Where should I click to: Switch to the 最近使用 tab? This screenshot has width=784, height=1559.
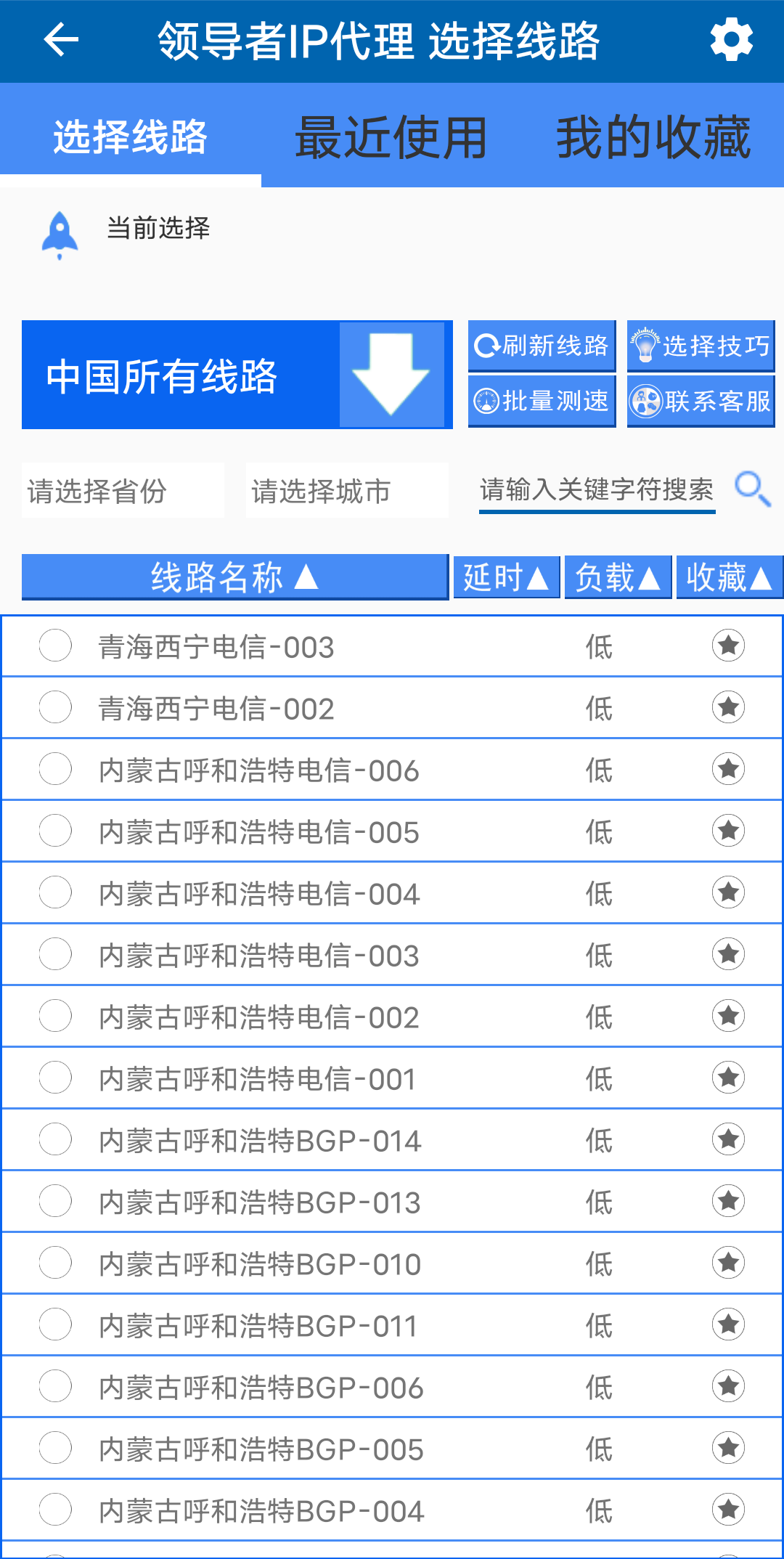point(391,137)
